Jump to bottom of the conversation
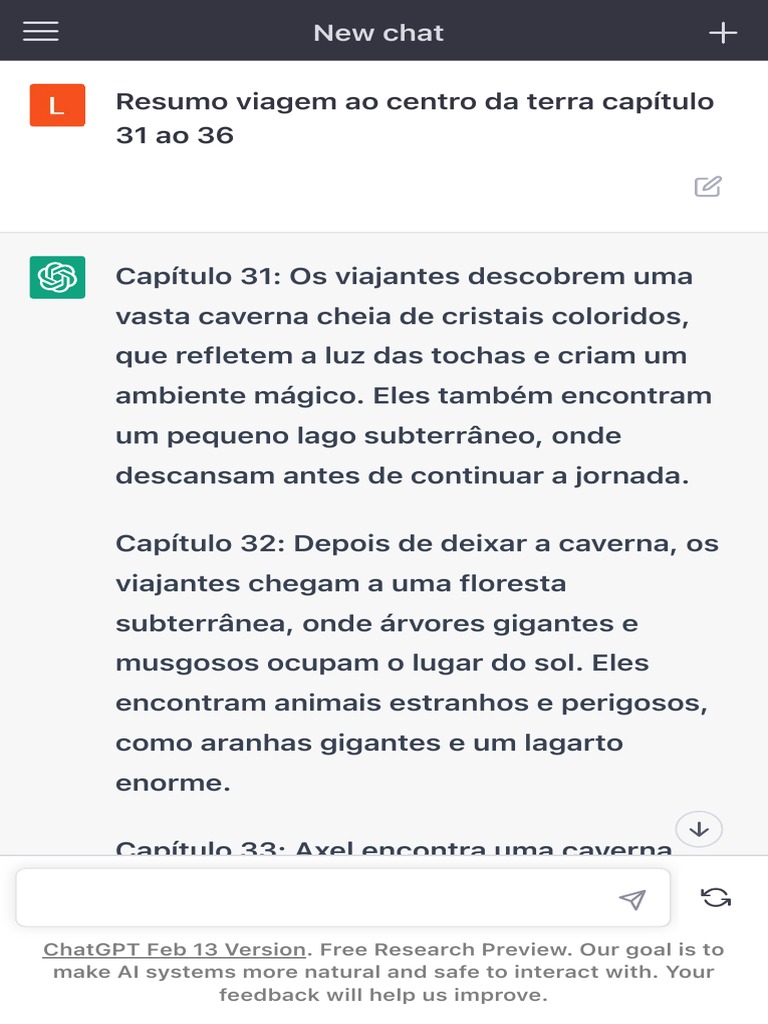 click(x=699, y=829)
